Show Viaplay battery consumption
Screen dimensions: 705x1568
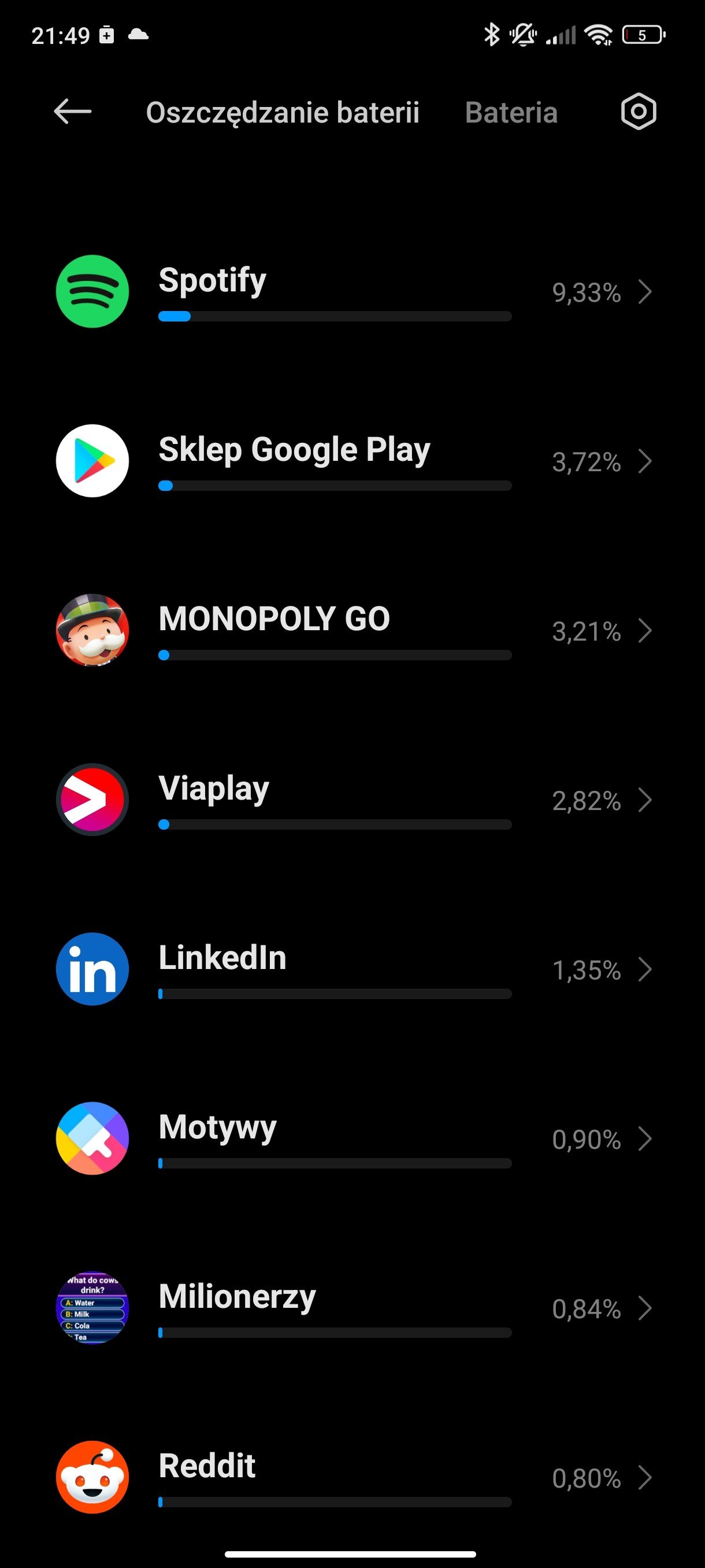[353, 800]
